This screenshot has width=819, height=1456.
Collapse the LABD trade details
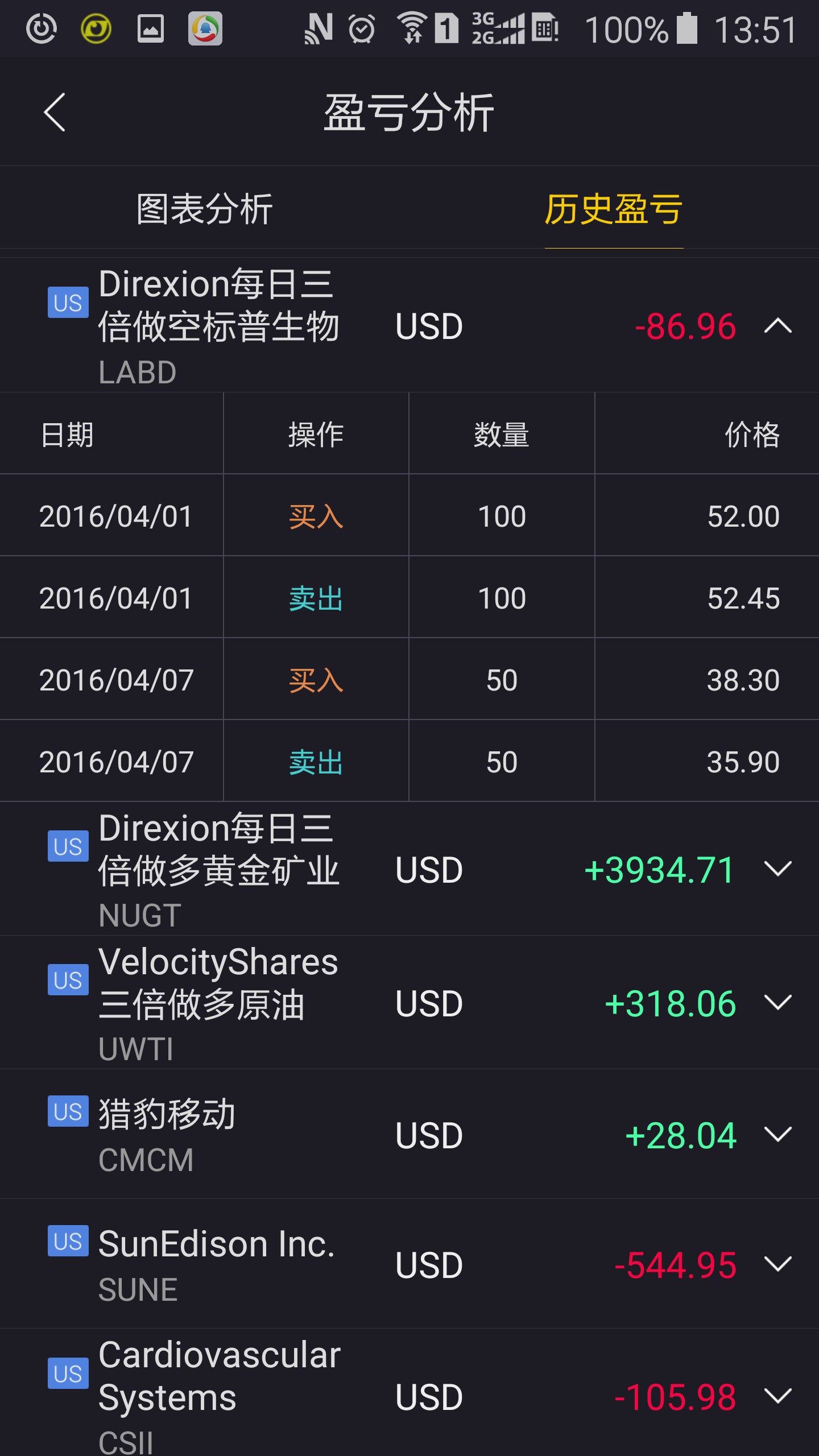click(777, 326)
